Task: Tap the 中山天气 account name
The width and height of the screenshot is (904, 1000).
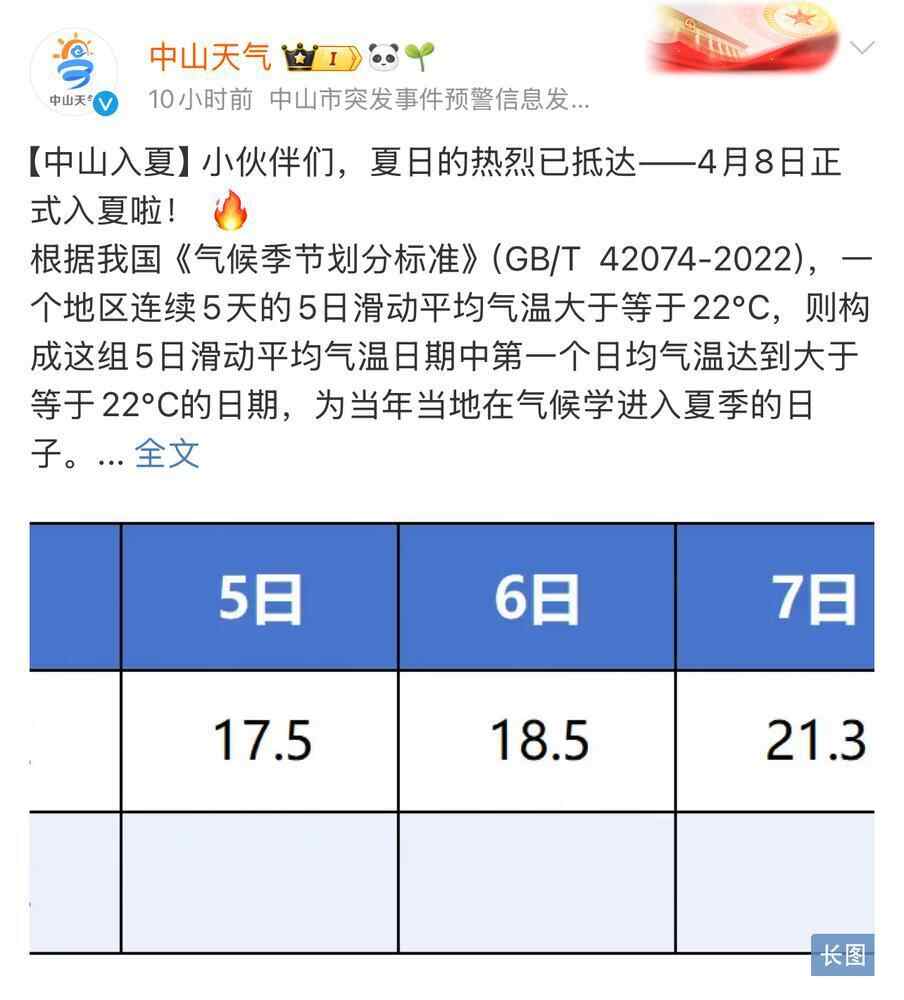Action: pos(210,57)
